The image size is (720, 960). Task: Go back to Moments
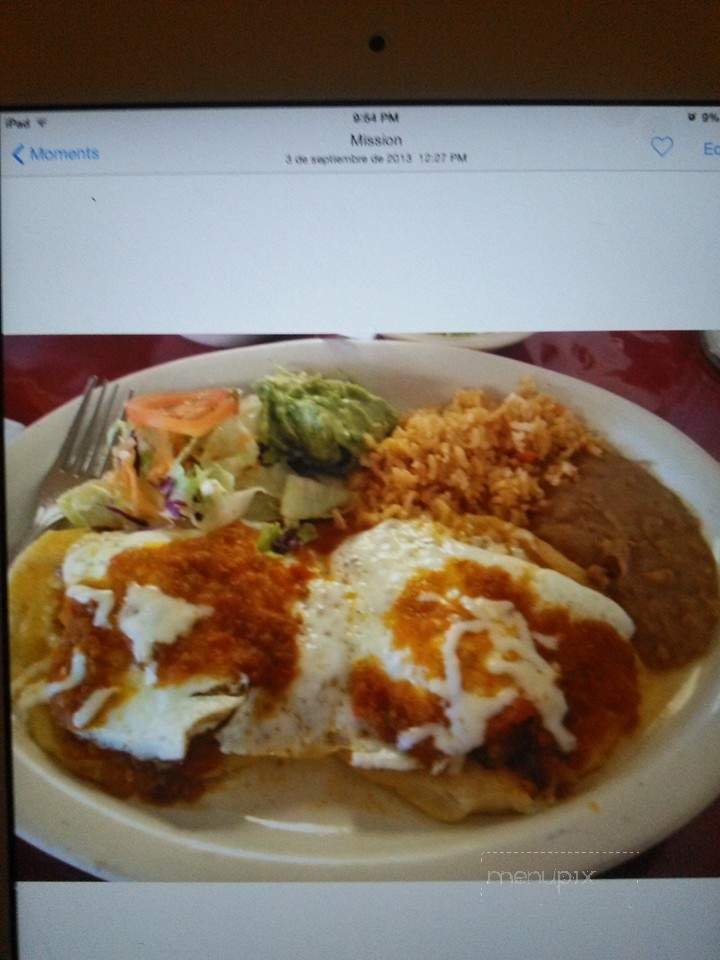click(x=55, y=154)
